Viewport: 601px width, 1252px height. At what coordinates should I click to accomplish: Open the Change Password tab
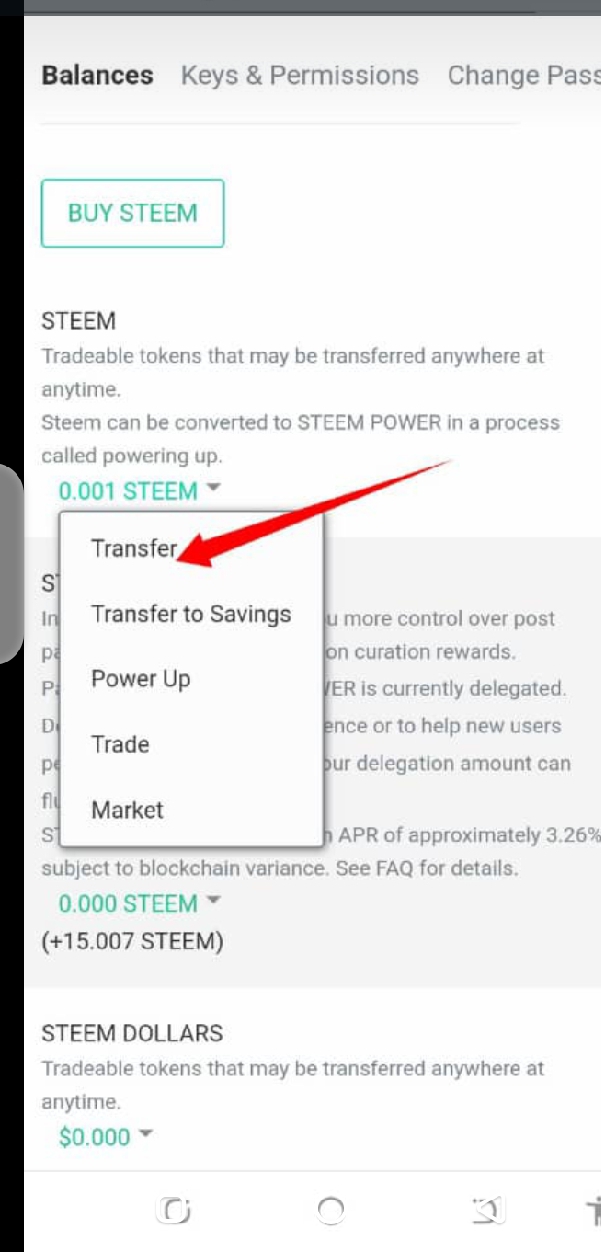523,75
